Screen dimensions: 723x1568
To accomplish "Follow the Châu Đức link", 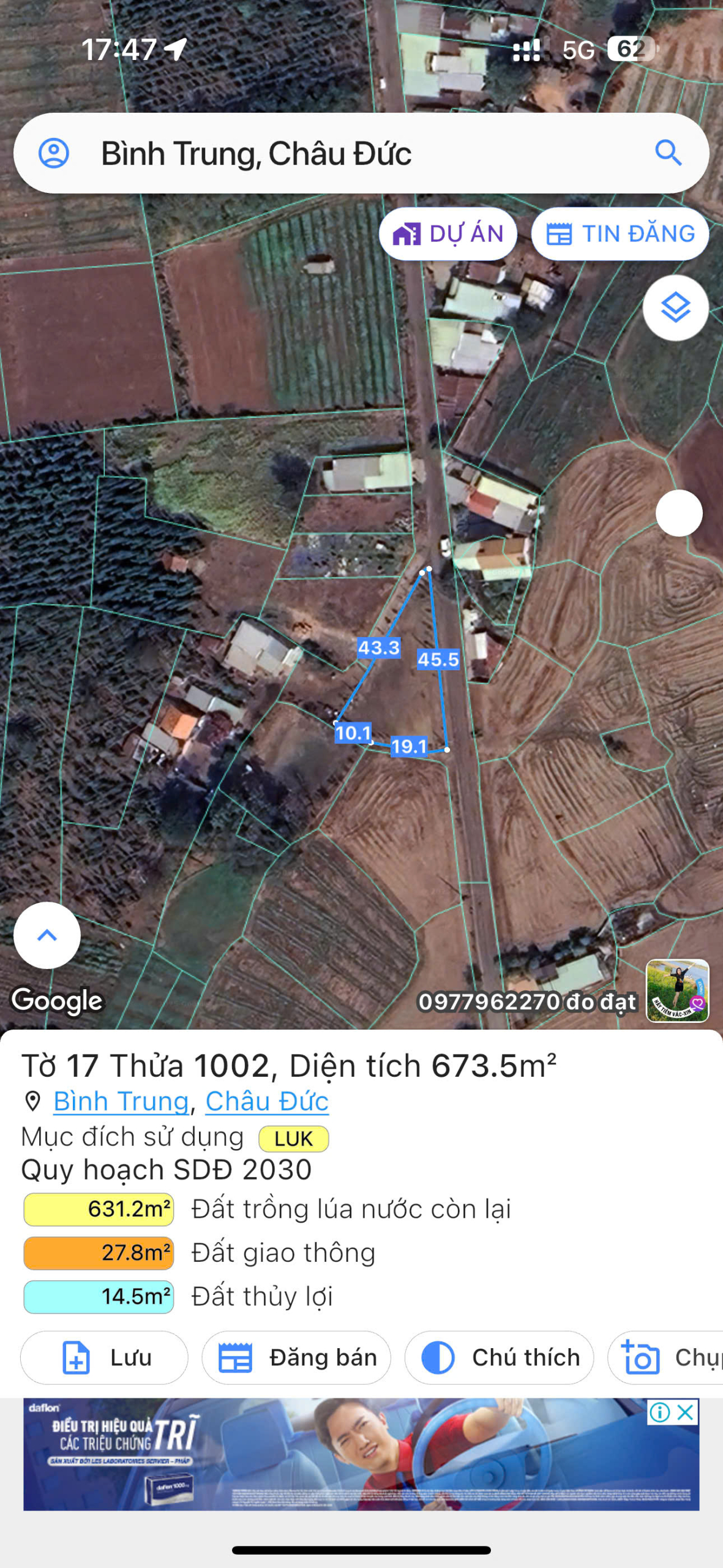I will click(x=267, y=1101).
